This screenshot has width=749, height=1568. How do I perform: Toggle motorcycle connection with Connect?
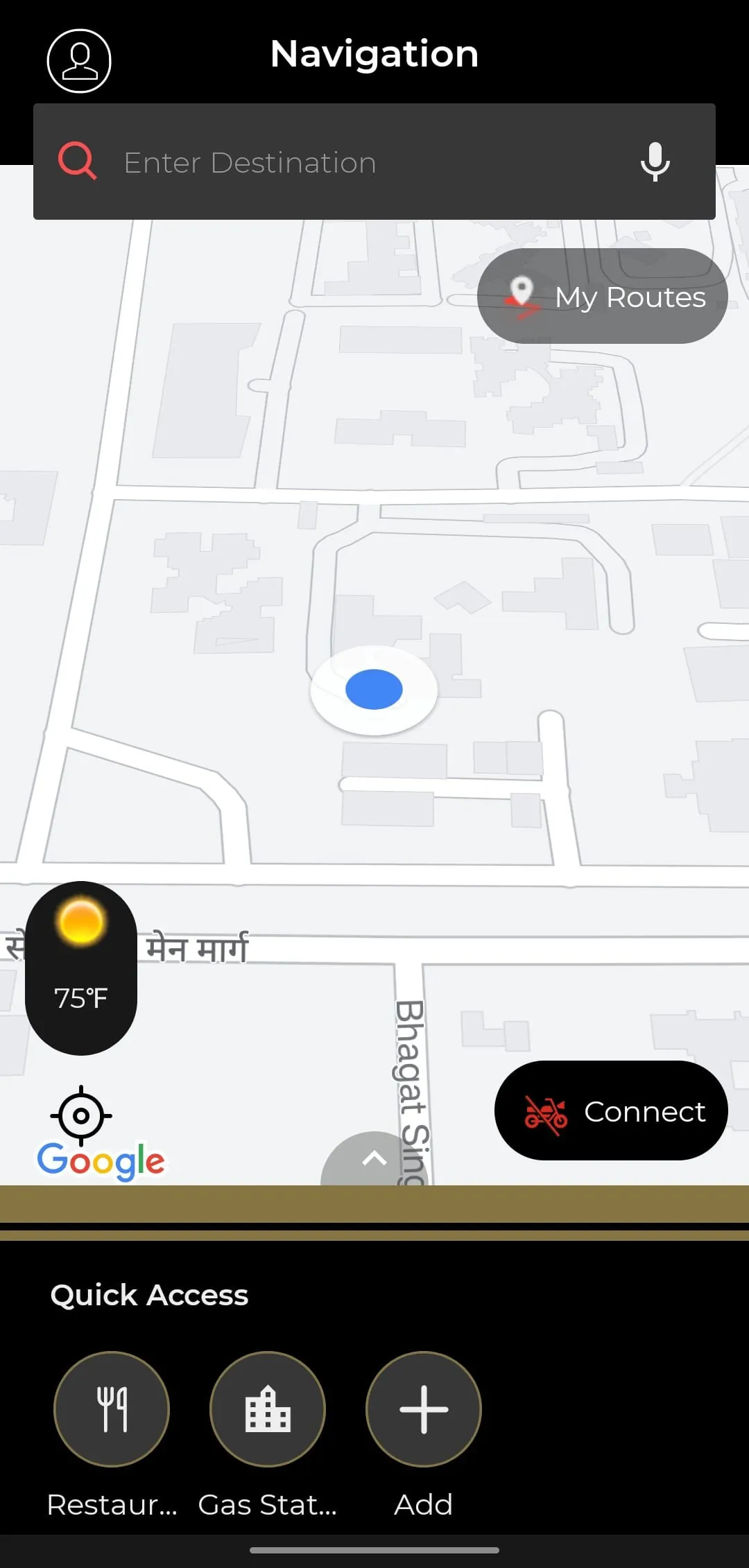[x=611, y=1110]
